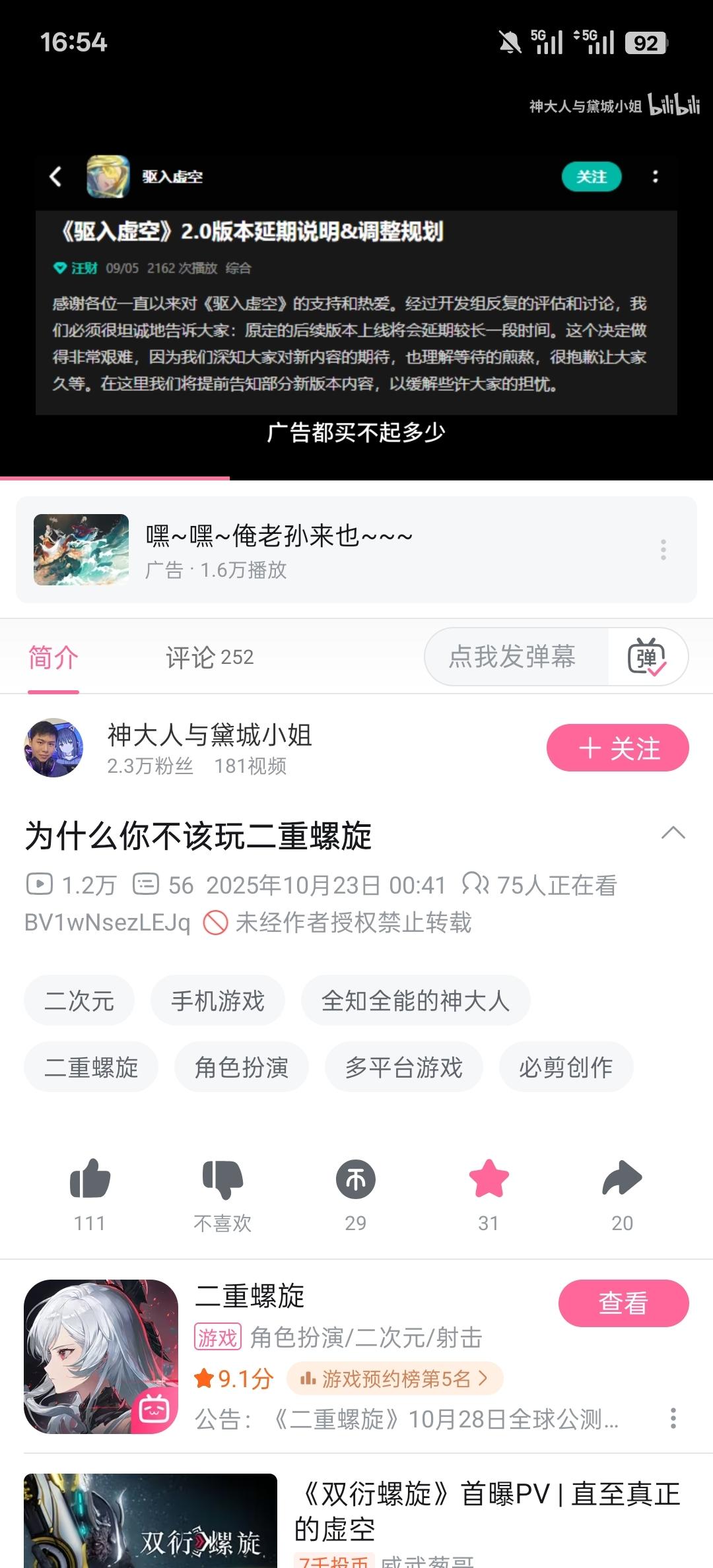Like this video with the thumbs up
This screenshot has width=713, height=1568.
pyautogui.click(x=90, y=1179)
